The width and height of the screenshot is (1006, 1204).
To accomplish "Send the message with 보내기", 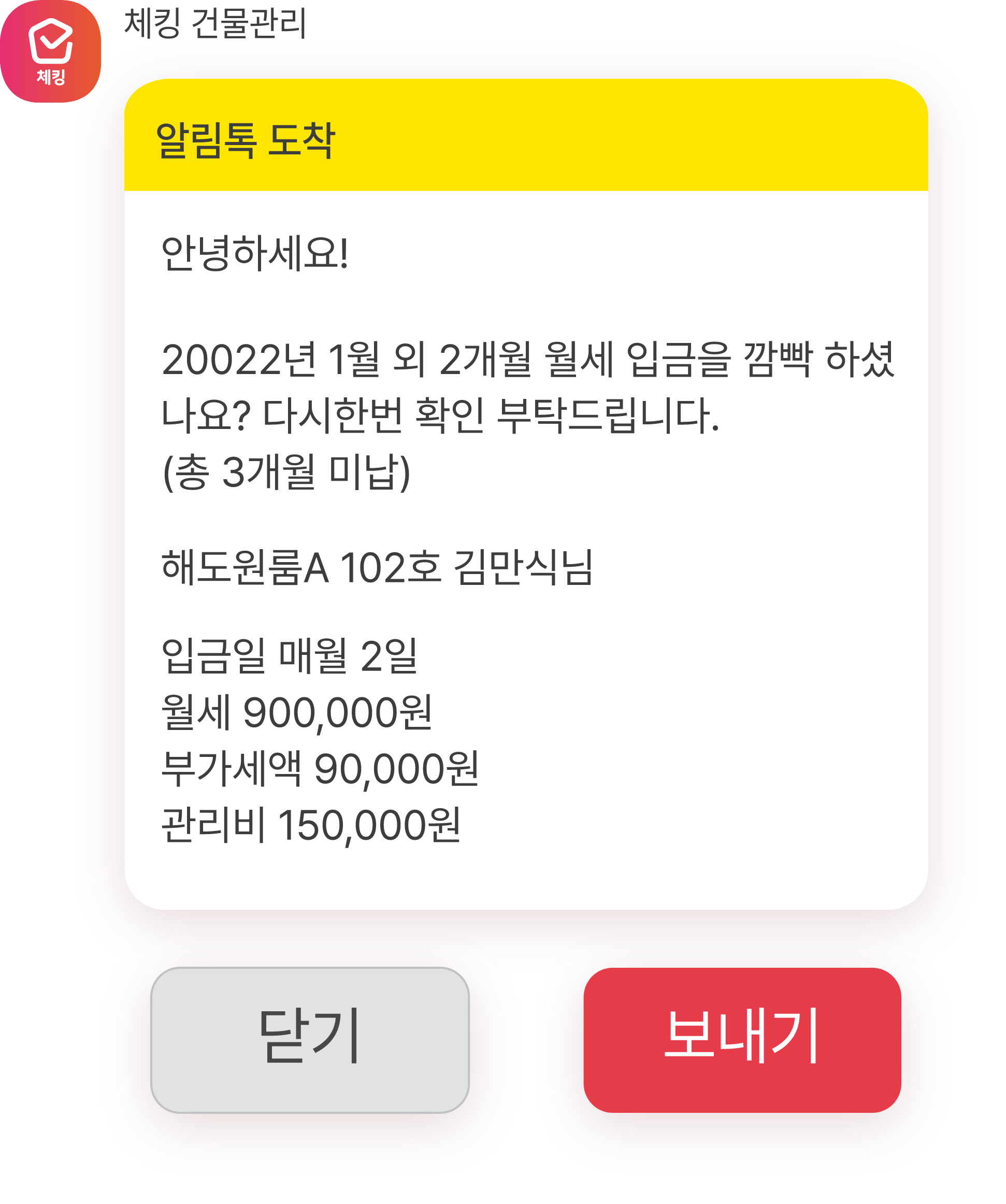I will [x=742, y=1040].
